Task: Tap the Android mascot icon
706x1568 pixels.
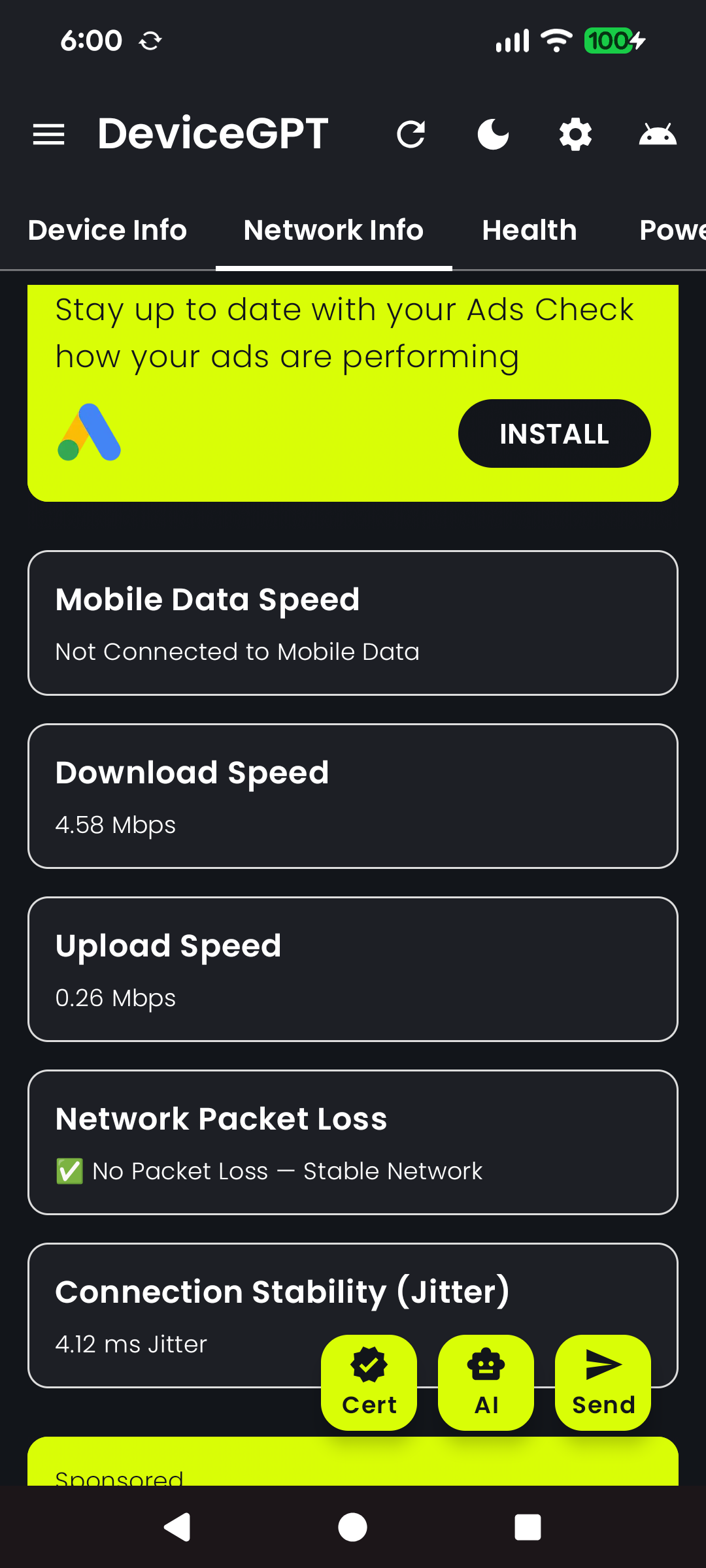Action: point(658,134)
